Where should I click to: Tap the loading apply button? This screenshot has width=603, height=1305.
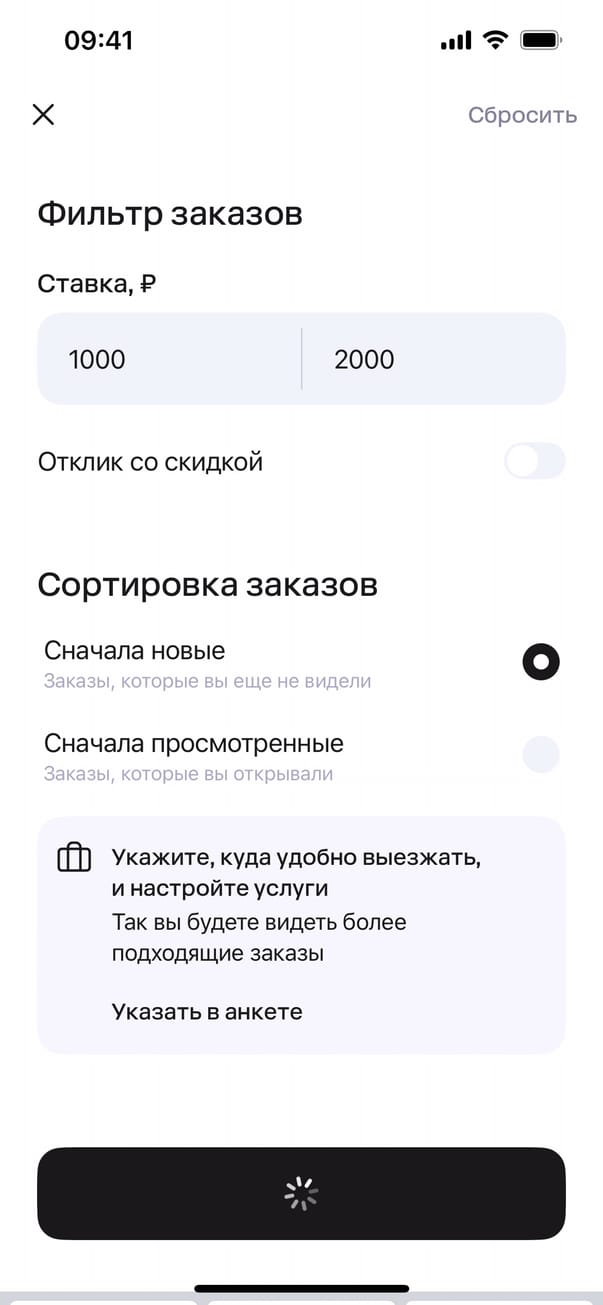click(301, 1193)
